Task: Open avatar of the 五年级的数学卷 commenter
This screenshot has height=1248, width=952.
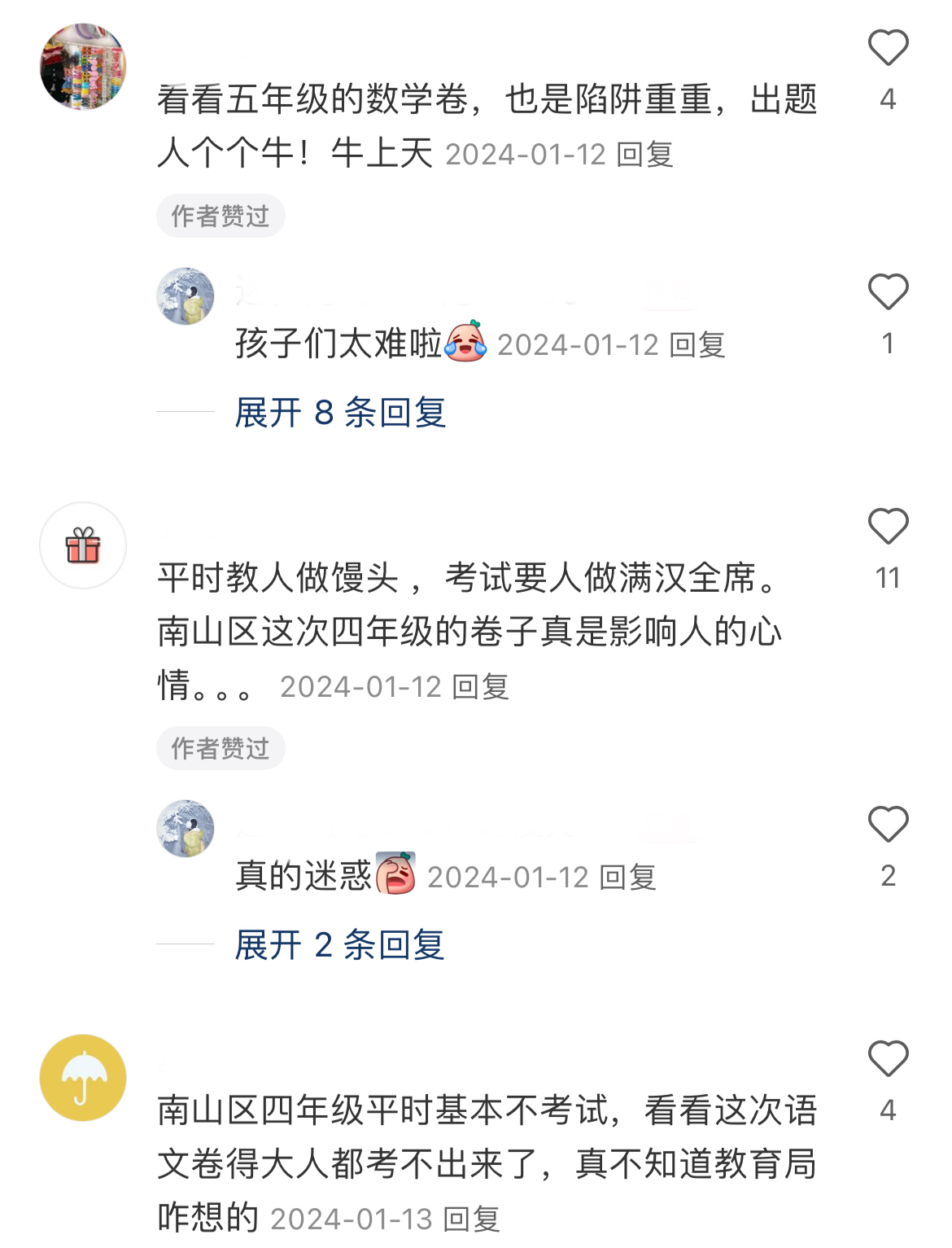Action: point(83,67)
